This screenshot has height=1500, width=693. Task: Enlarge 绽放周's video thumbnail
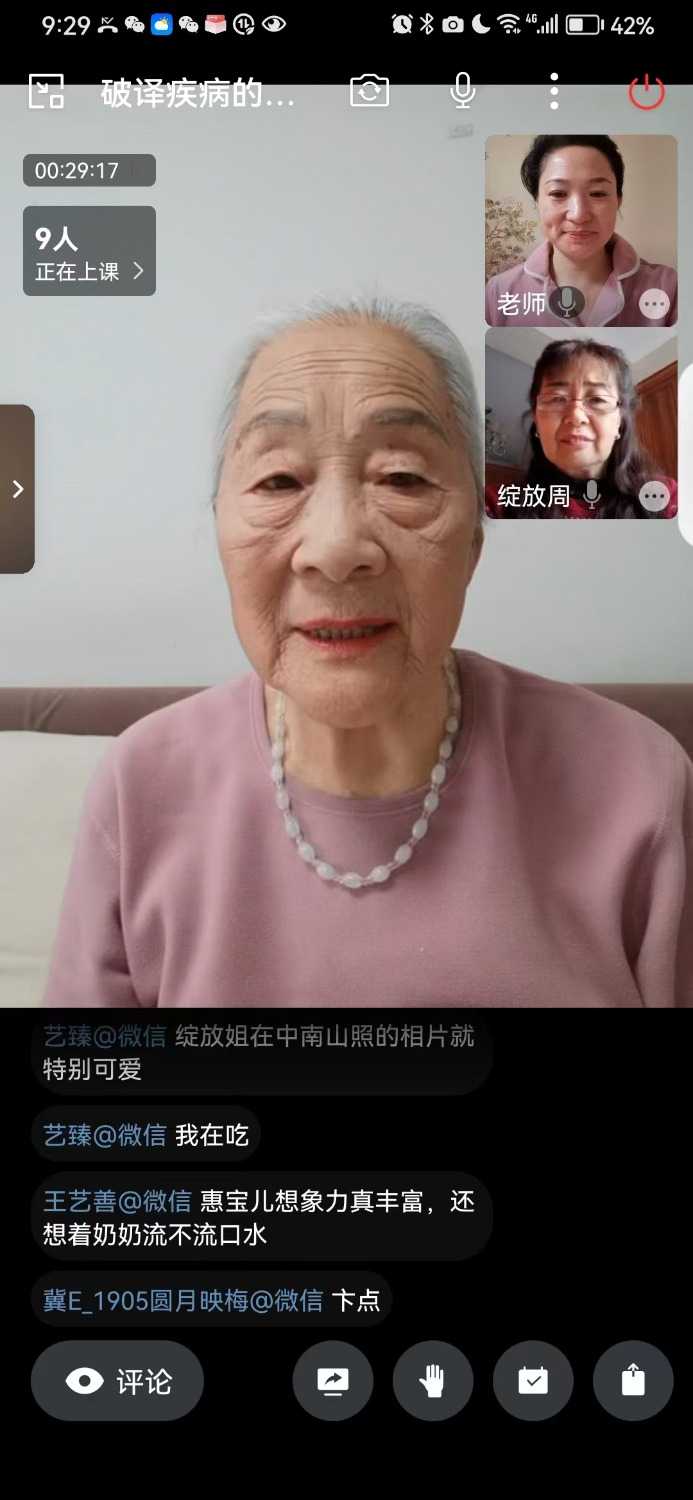point(580,410)
